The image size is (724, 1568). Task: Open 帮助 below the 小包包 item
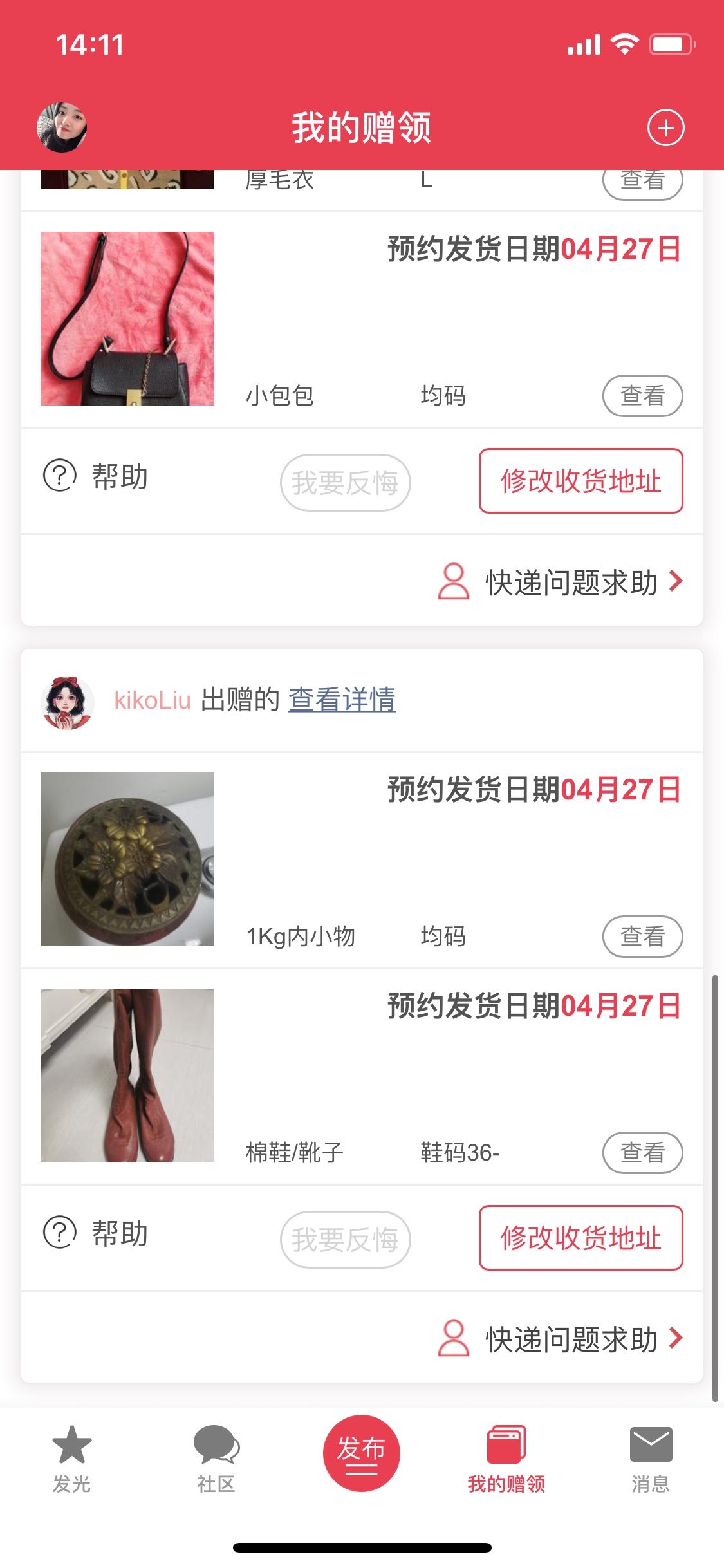coord(96,476)
